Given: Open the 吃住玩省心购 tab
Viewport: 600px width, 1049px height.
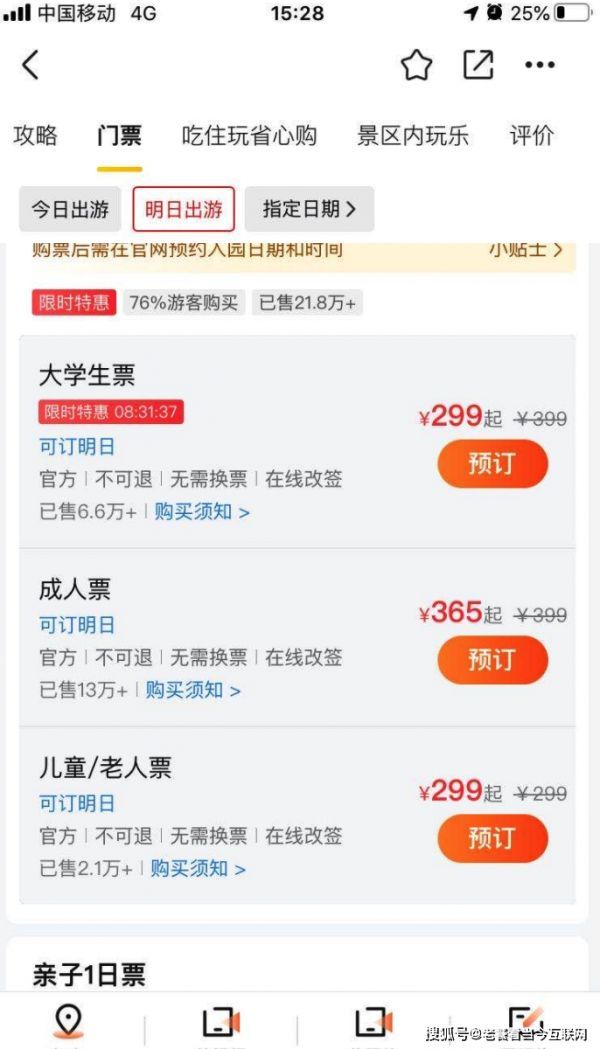Looking at the screenshot, I should point(249,135).
